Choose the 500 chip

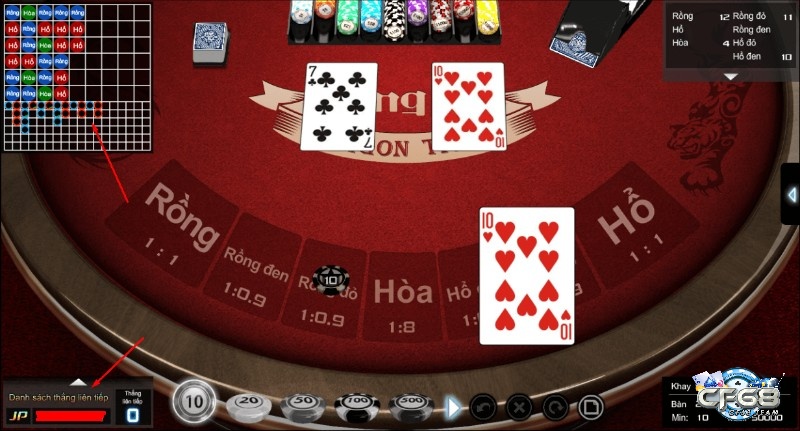point(410,404)
